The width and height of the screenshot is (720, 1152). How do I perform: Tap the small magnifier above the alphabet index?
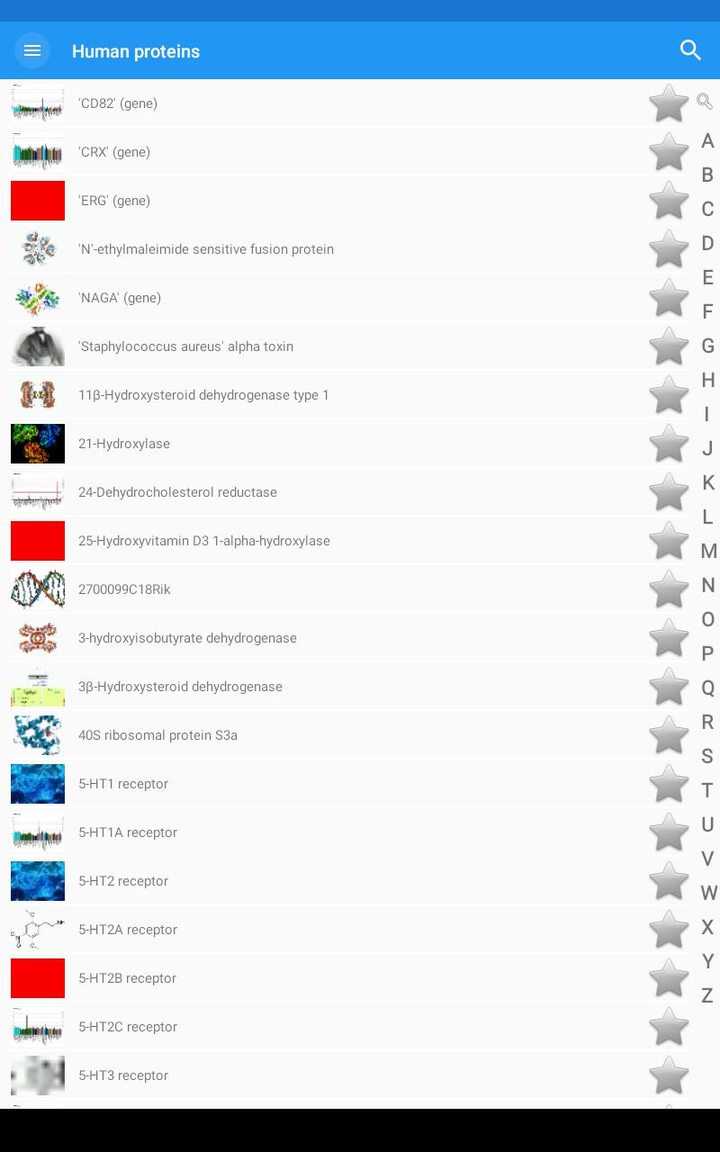(x=705, y=101)
